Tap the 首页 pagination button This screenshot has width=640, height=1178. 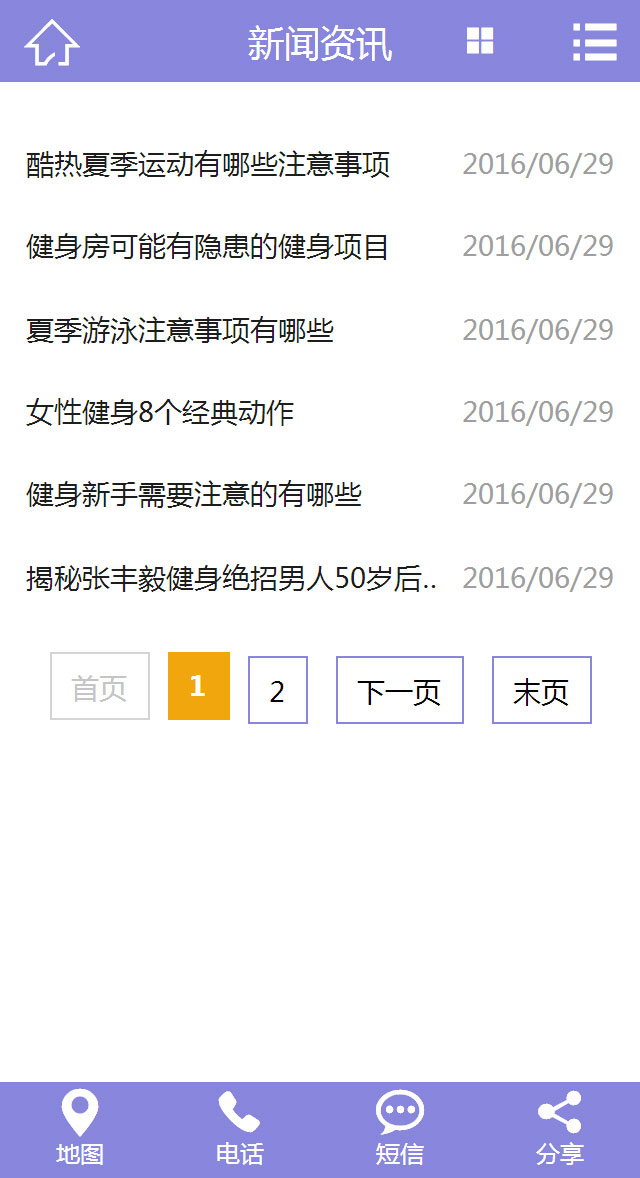(100, 687)
